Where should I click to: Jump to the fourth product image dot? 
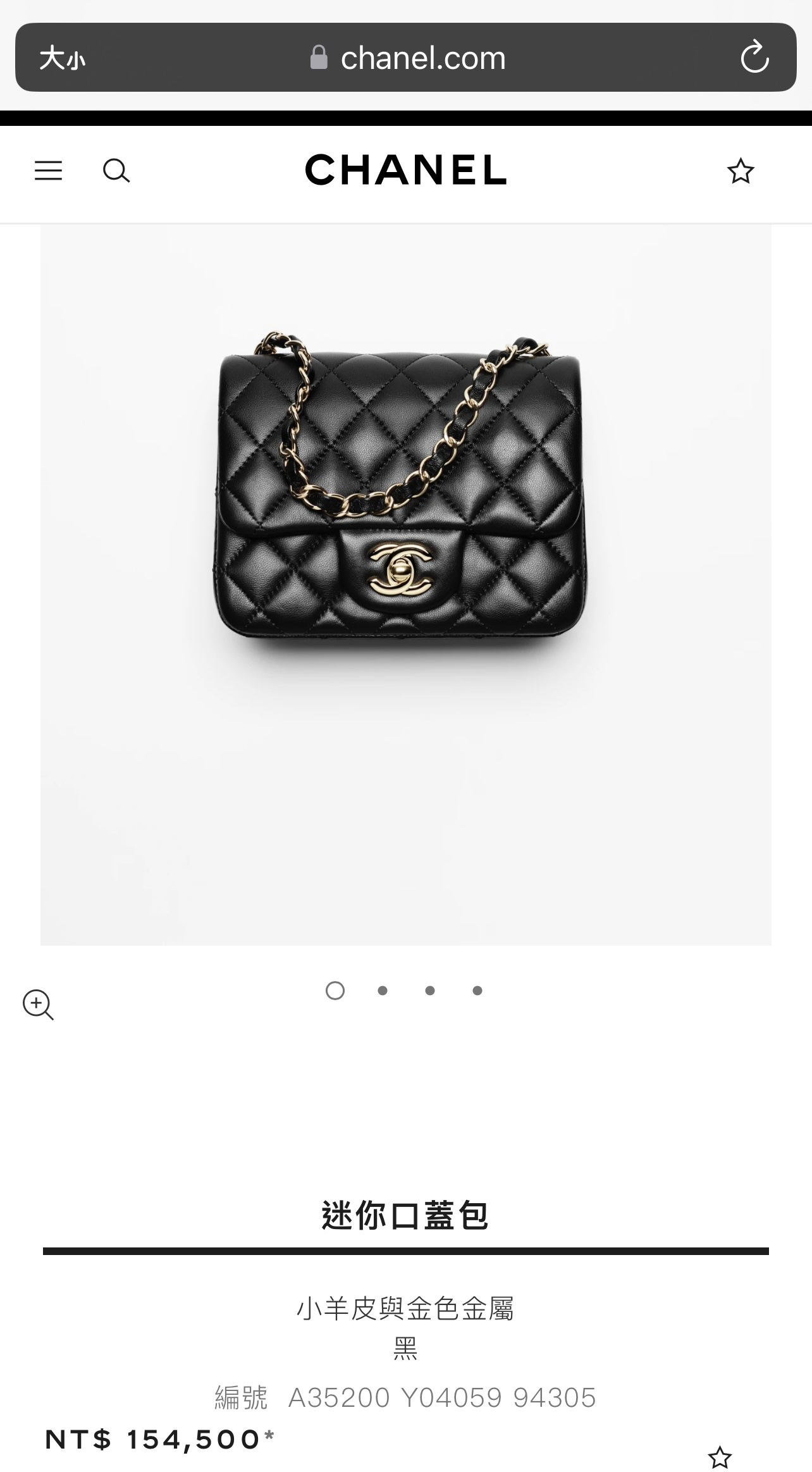tap(477, 991)
